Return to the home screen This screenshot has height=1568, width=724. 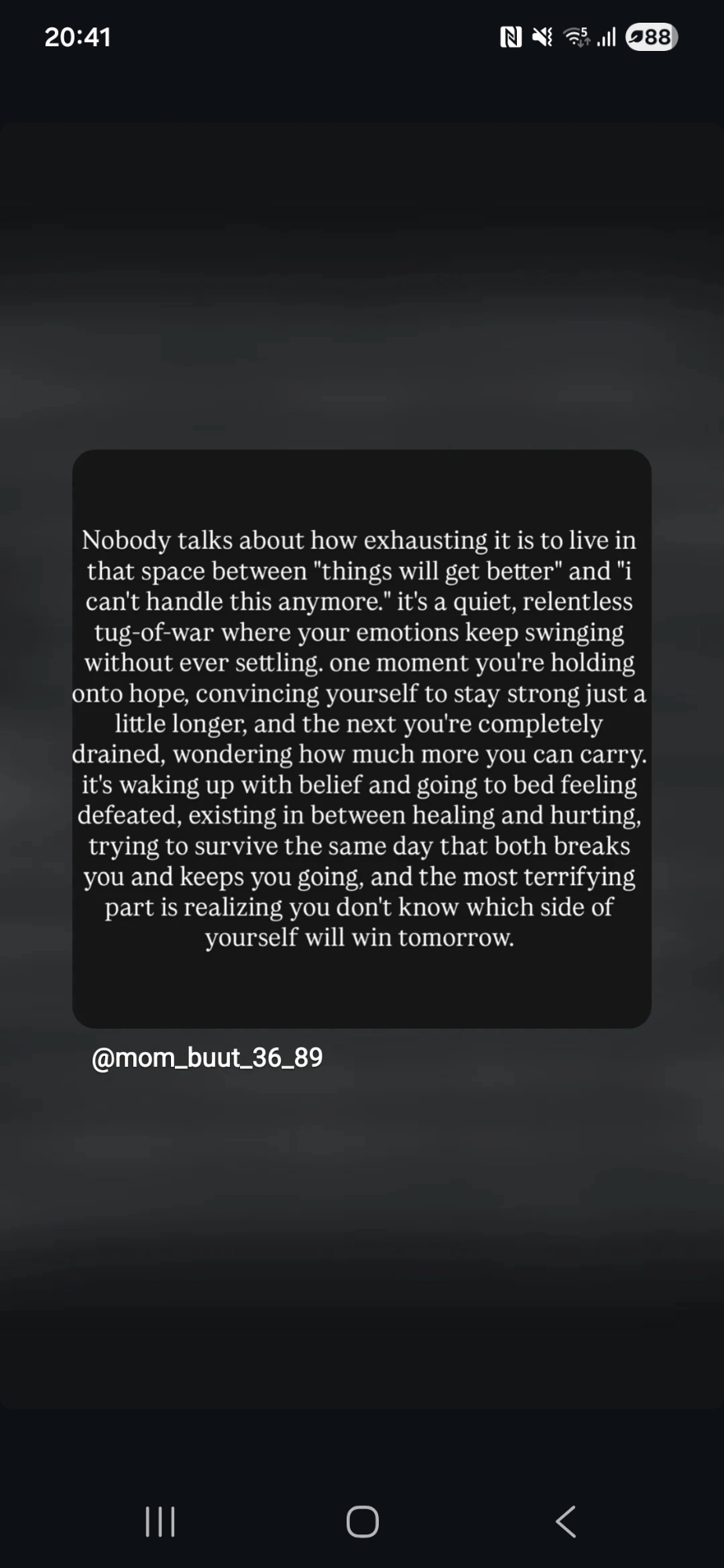tap(362, 1522)
